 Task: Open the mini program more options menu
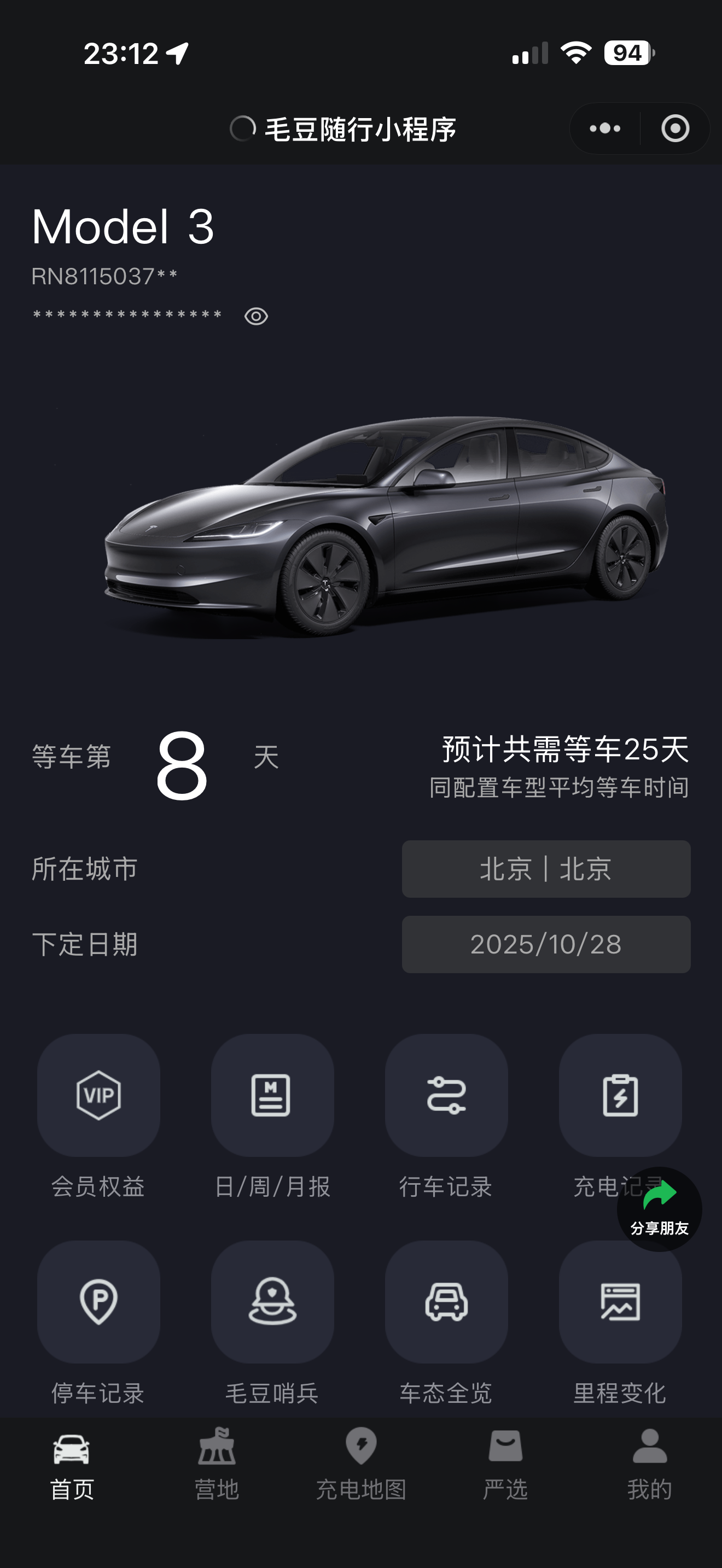(x=603, y=128)
